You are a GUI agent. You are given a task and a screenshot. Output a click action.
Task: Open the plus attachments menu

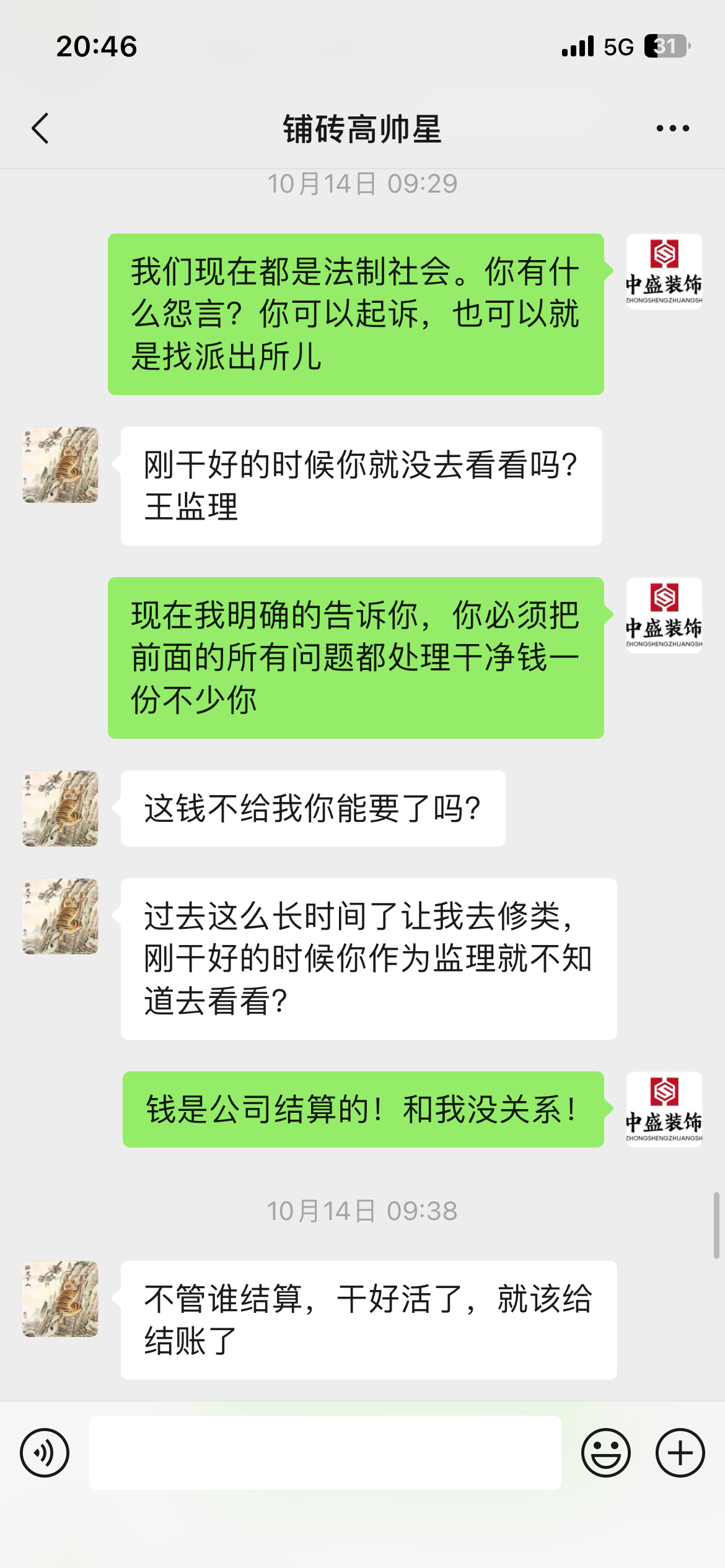[x=680, y=1453]
